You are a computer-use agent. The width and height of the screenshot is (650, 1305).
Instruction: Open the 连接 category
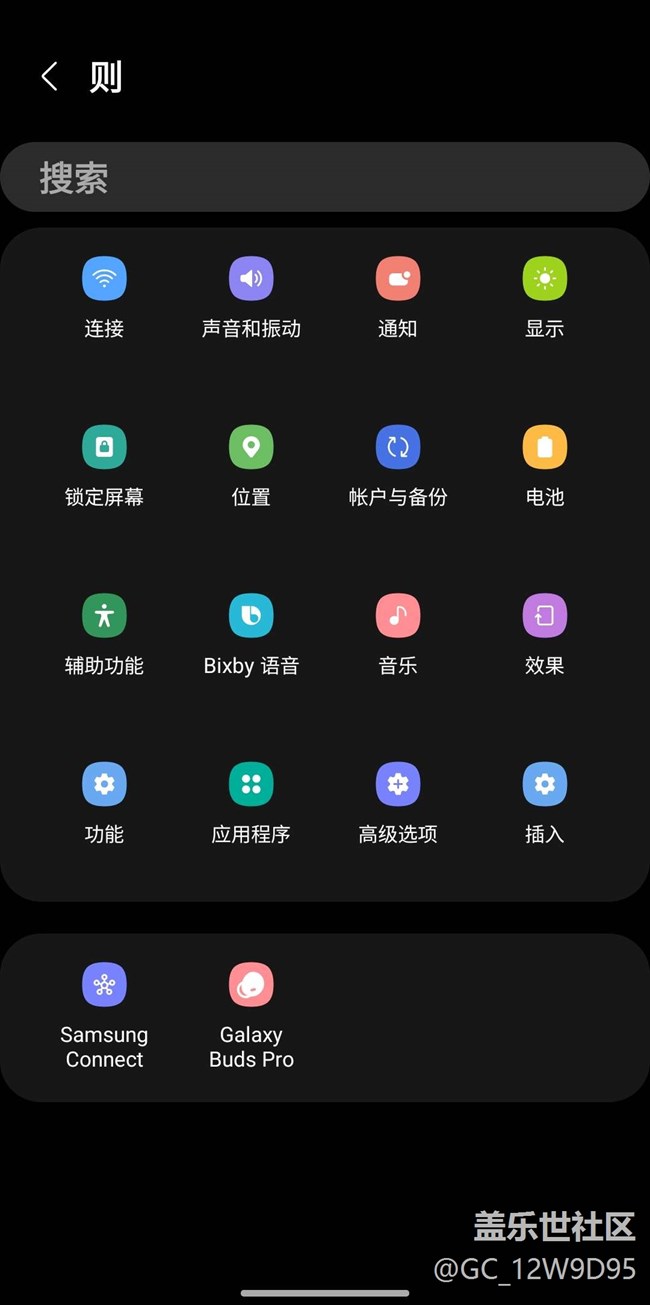[104, 297]
